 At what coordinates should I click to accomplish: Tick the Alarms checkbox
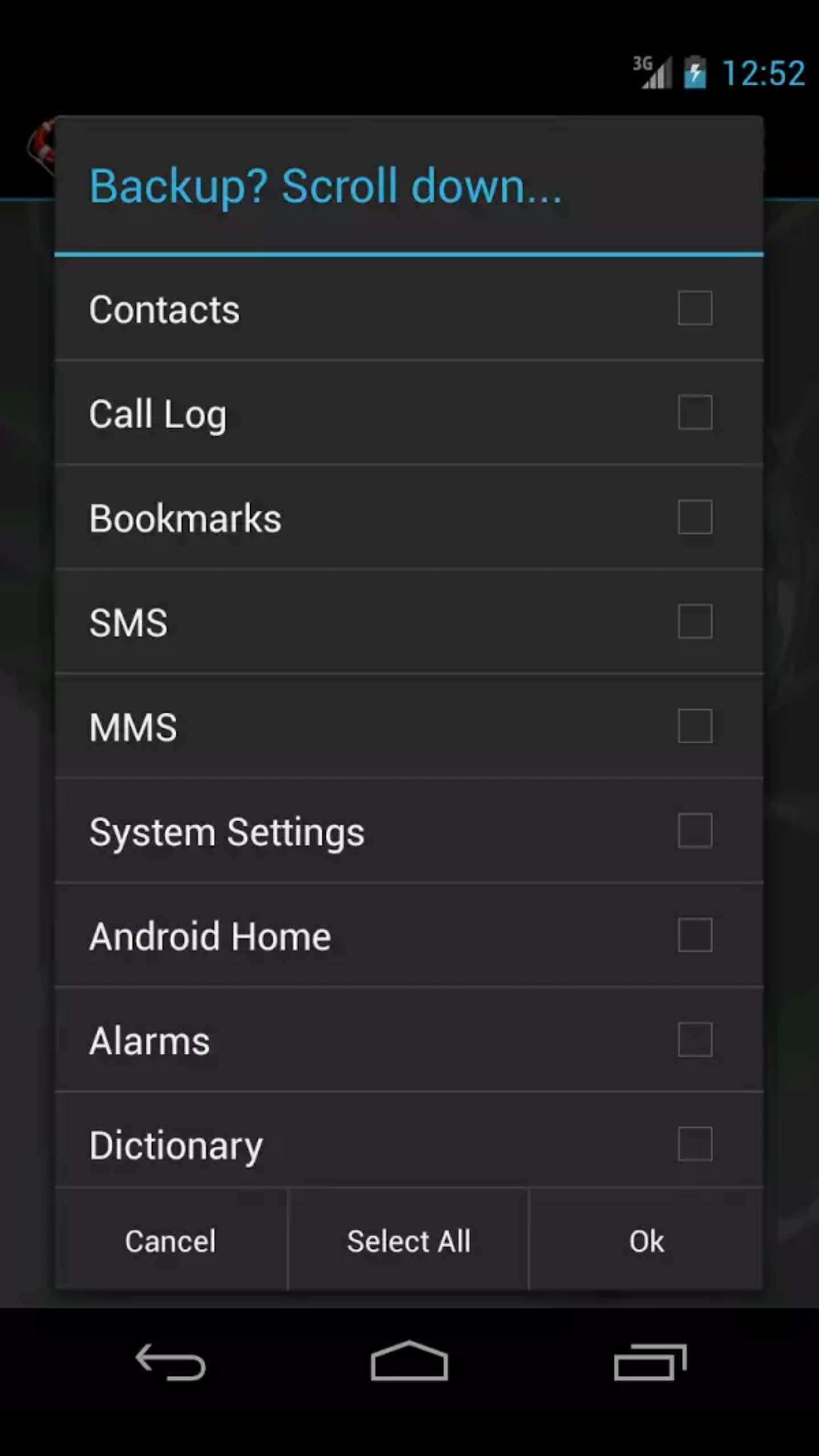coord(695,1040)
